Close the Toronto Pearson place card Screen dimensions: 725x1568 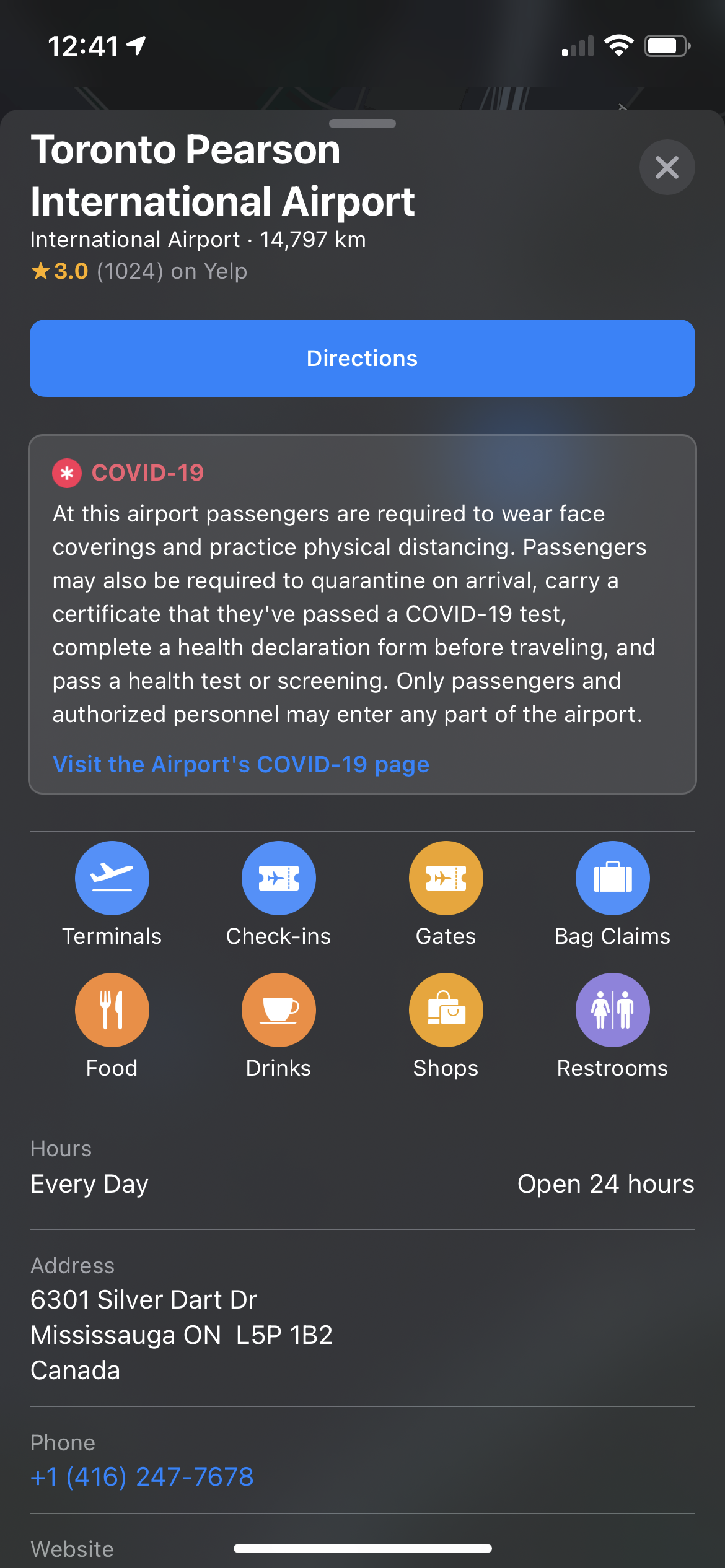pos(667,167)
